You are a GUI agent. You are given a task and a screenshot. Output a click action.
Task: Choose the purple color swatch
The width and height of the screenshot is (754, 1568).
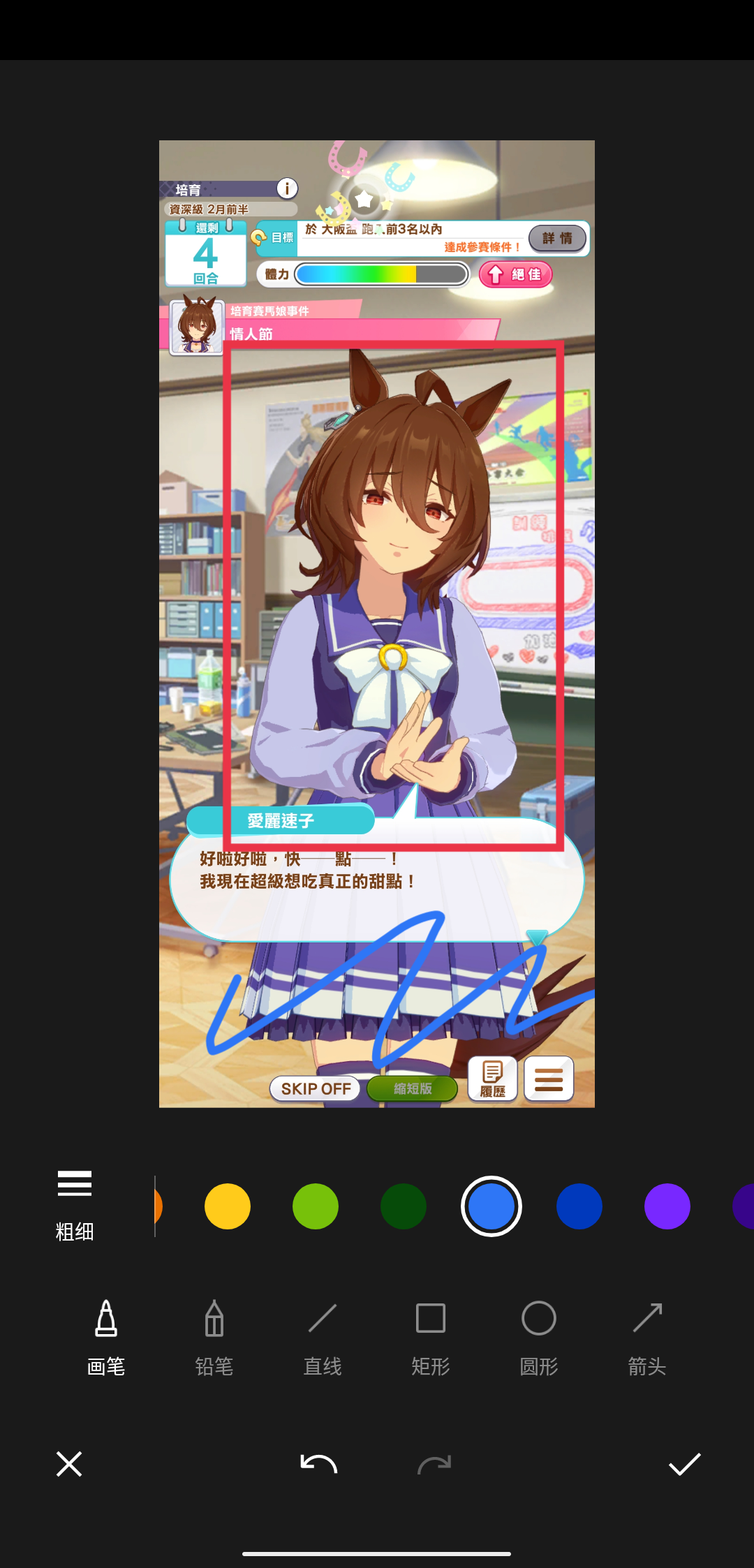coord(667,1206)
